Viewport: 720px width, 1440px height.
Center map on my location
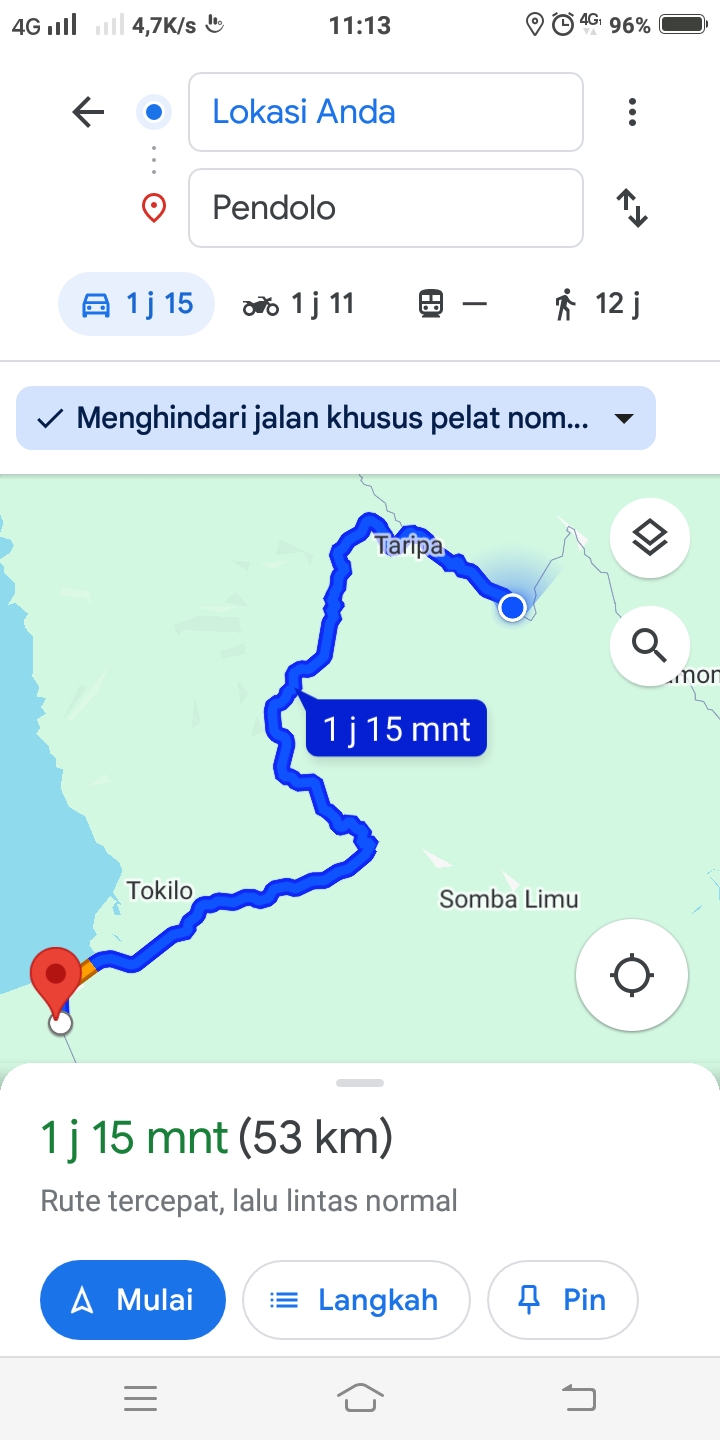pyautogui.click(x=632, y=975)
